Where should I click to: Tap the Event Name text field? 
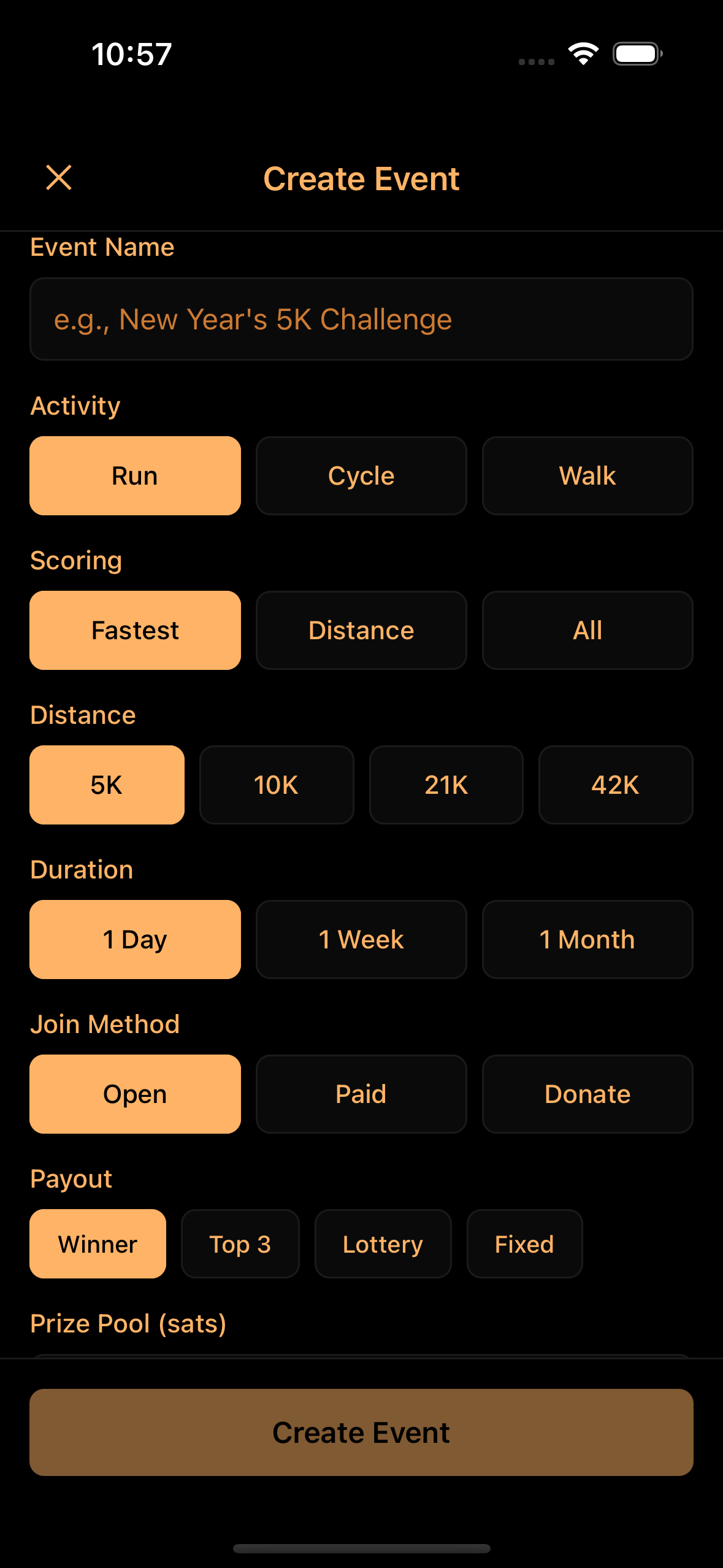click(361, 319)
